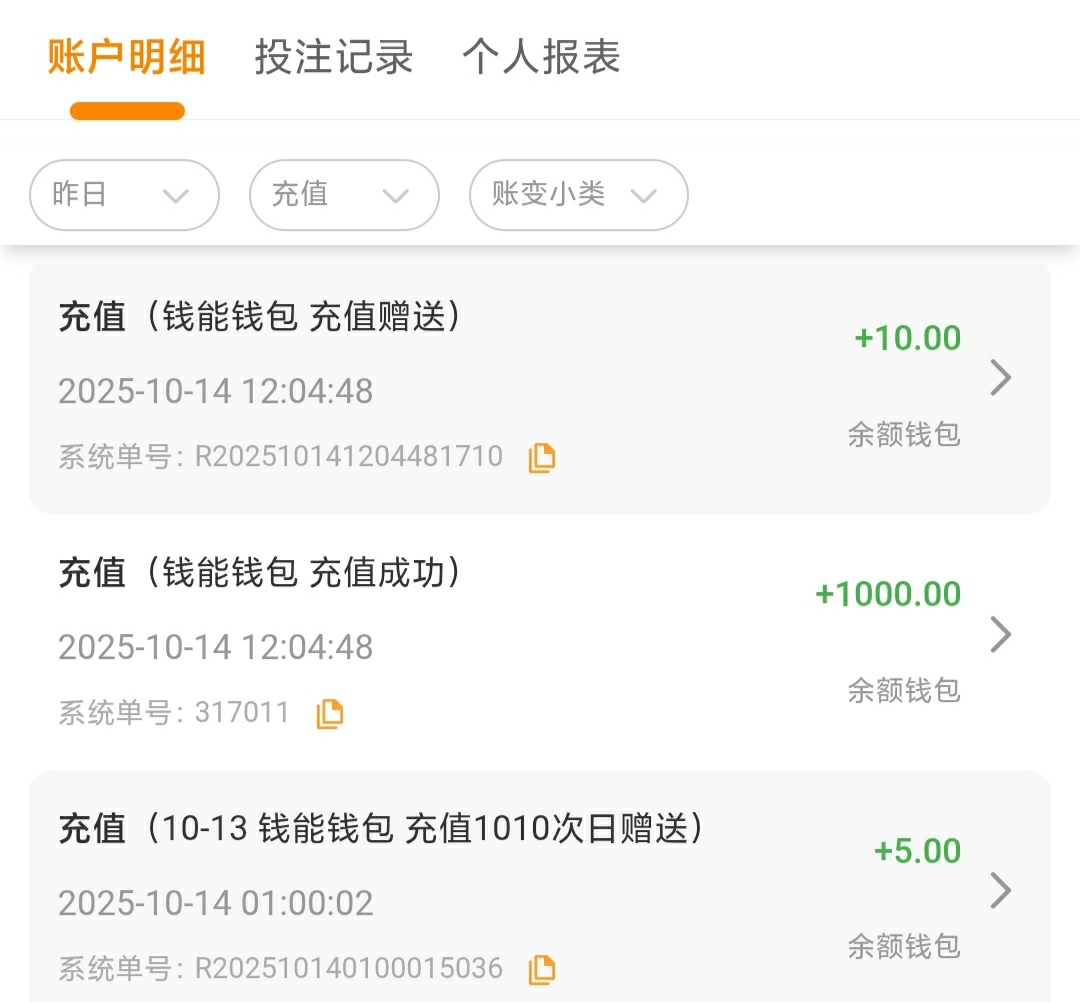View the +1000.00 充值成功 record details
This screenshot has height=1002, width=1080.
click(x=1000, y=634)
